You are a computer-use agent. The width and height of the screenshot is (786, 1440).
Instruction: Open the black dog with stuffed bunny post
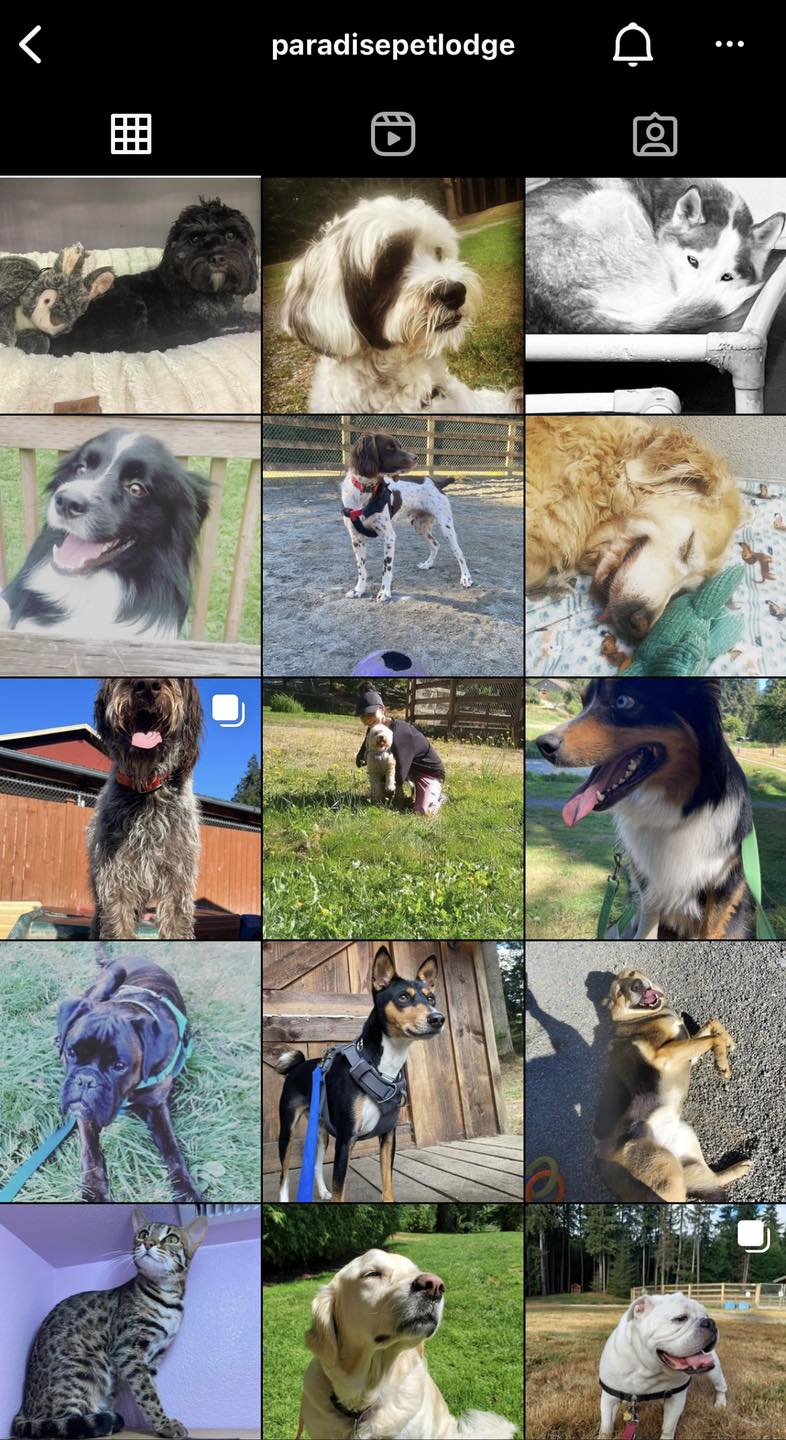130,295
